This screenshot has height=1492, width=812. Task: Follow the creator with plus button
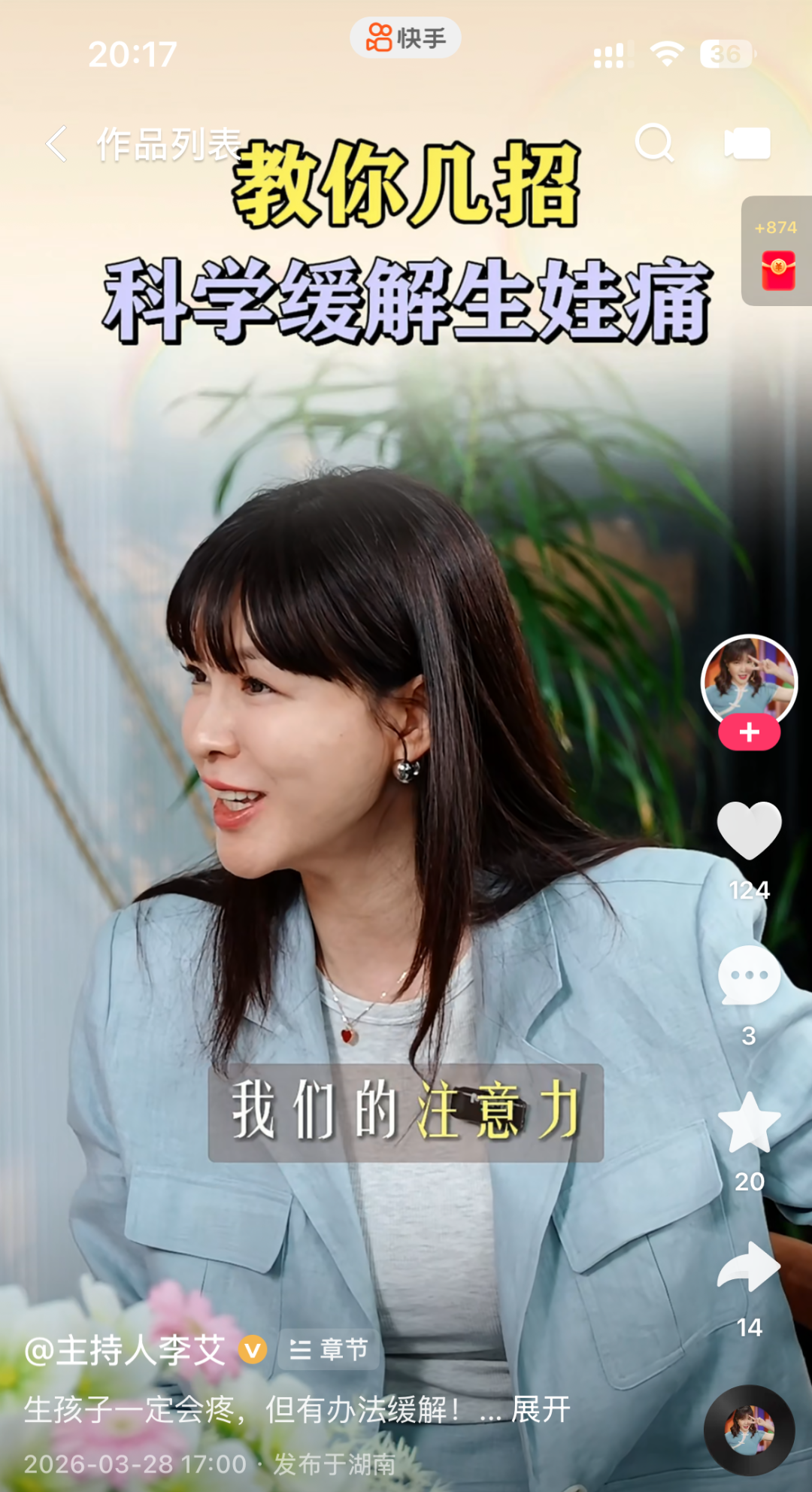pyautogui.click(x=749, y=733)
